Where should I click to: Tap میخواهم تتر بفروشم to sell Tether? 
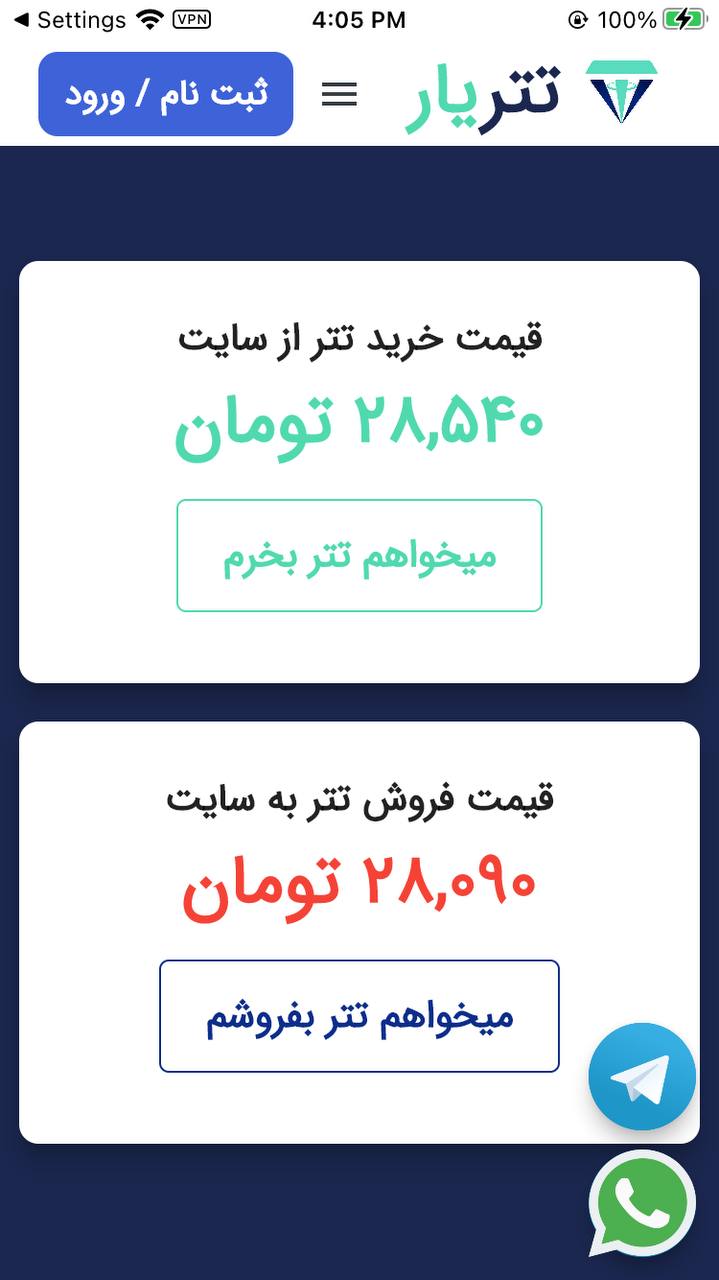pos(359,1017)
